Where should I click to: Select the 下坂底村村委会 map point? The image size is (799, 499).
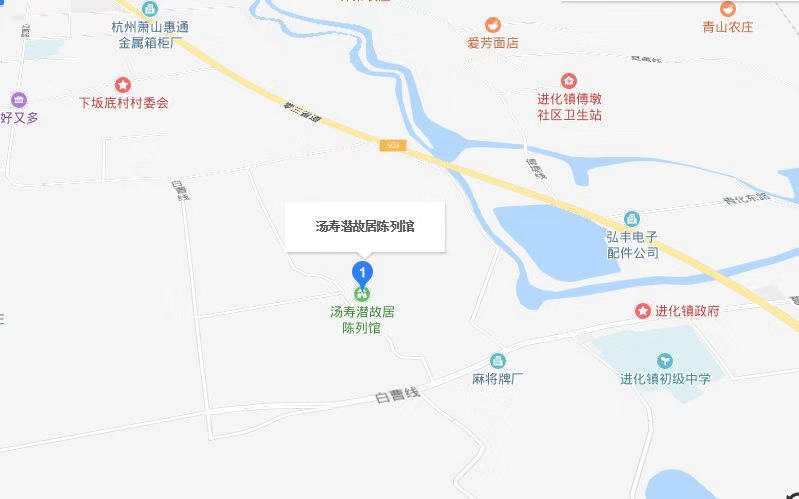click(123, 85)
